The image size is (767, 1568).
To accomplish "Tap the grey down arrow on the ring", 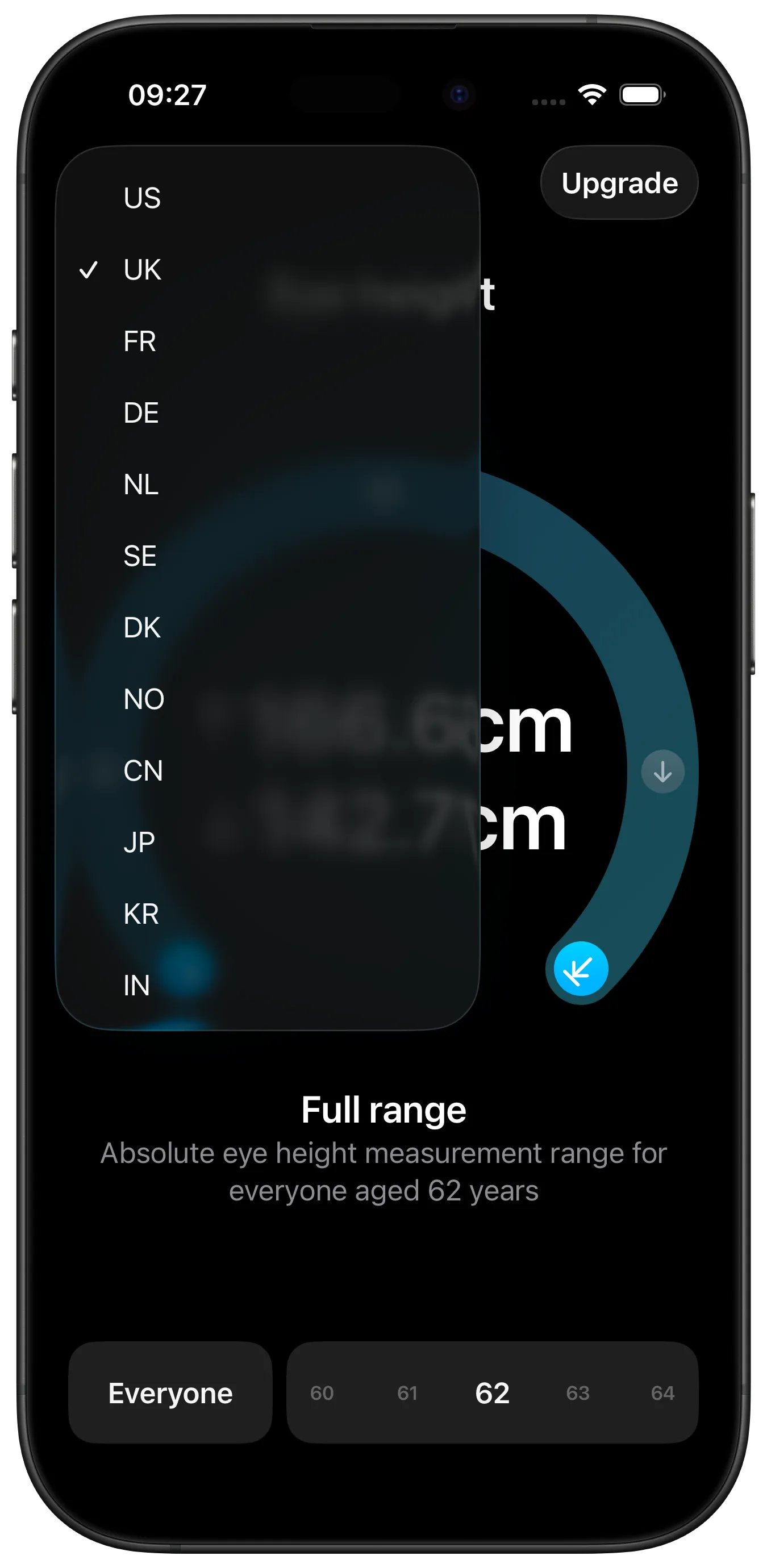I will coord(662,772).
